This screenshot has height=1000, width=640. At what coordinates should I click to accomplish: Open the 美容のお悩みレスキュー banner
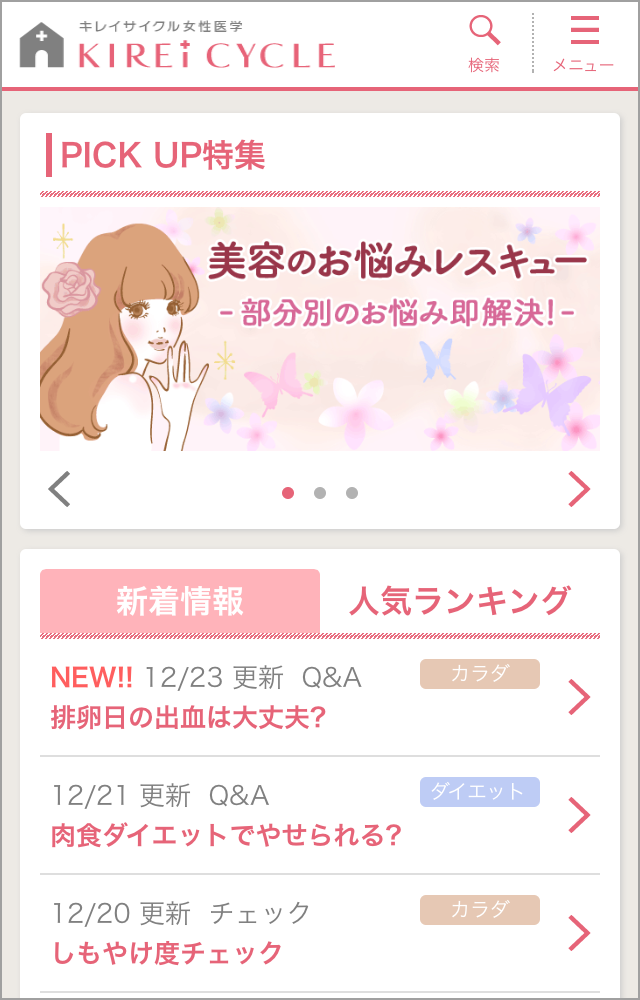click(x=320, y=329)
